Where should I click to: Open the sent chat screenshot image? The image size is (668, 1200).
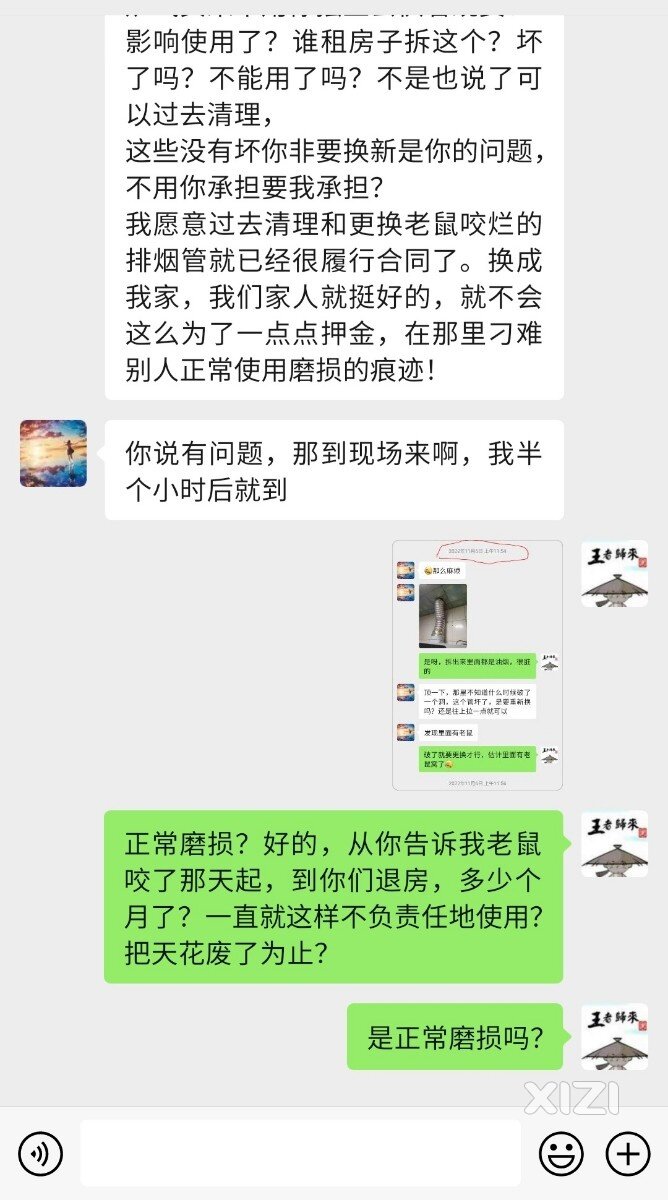[477, 665]
